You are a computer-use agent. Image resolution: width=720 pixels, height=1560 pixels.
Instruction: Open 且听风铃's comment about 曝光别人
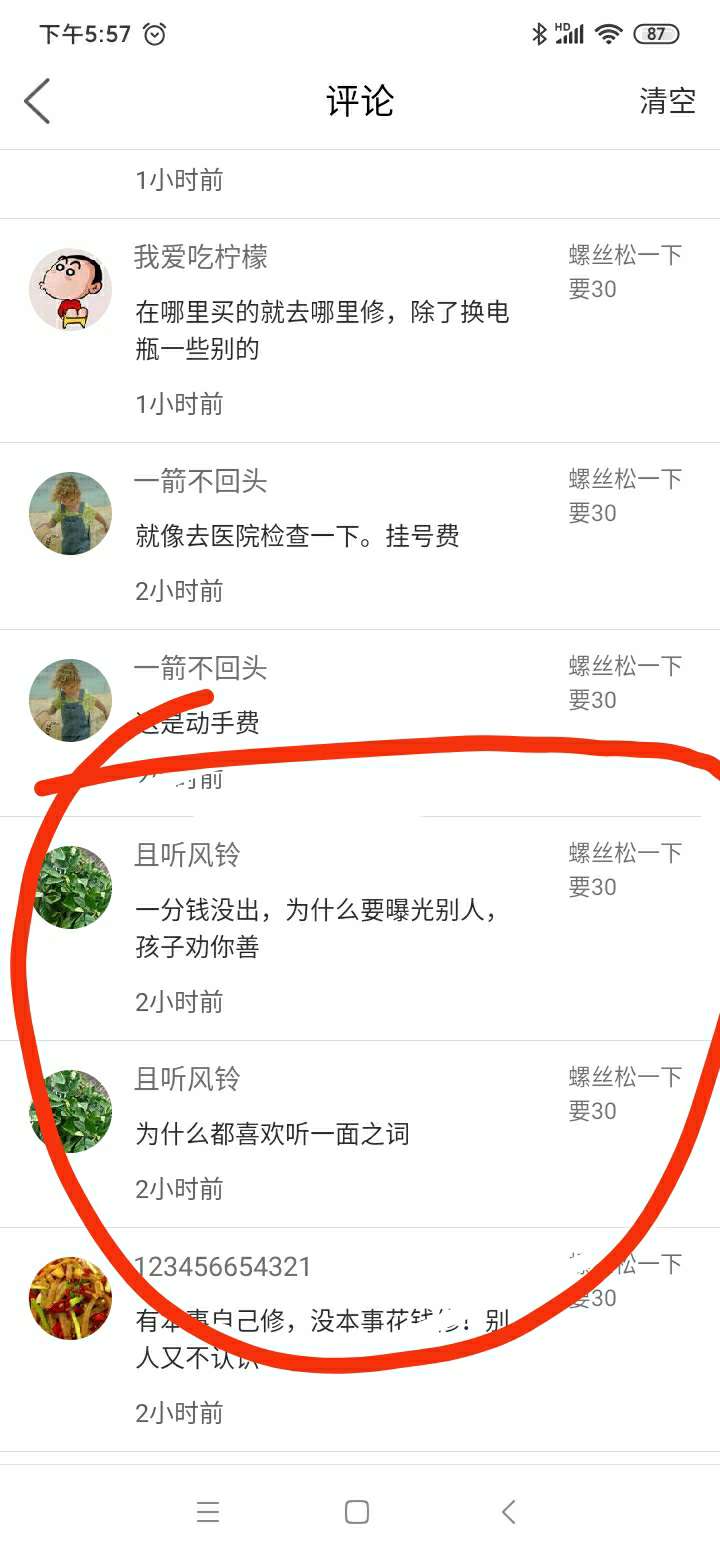pos(316,928)
